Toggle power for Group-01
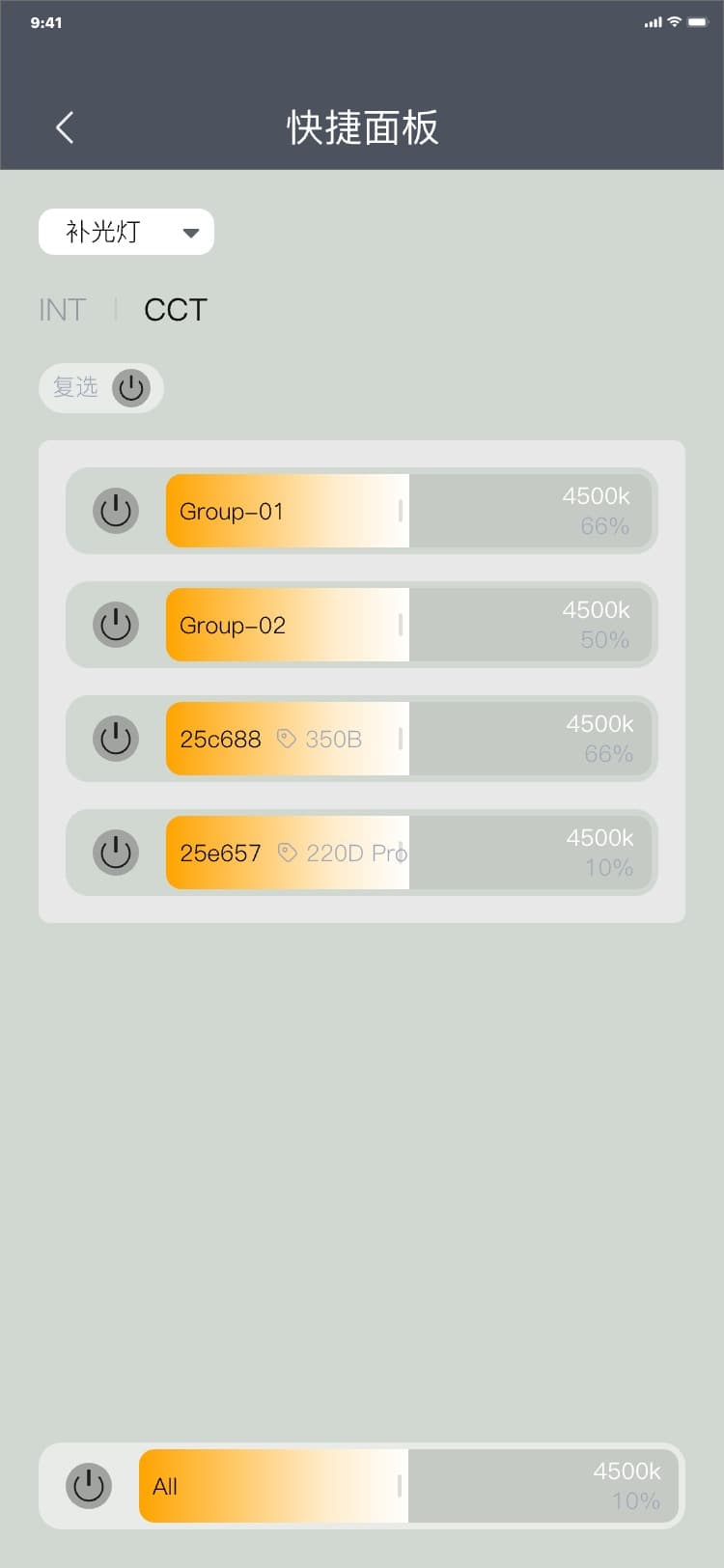724x1568 pixels. click(x=116, y=511)
